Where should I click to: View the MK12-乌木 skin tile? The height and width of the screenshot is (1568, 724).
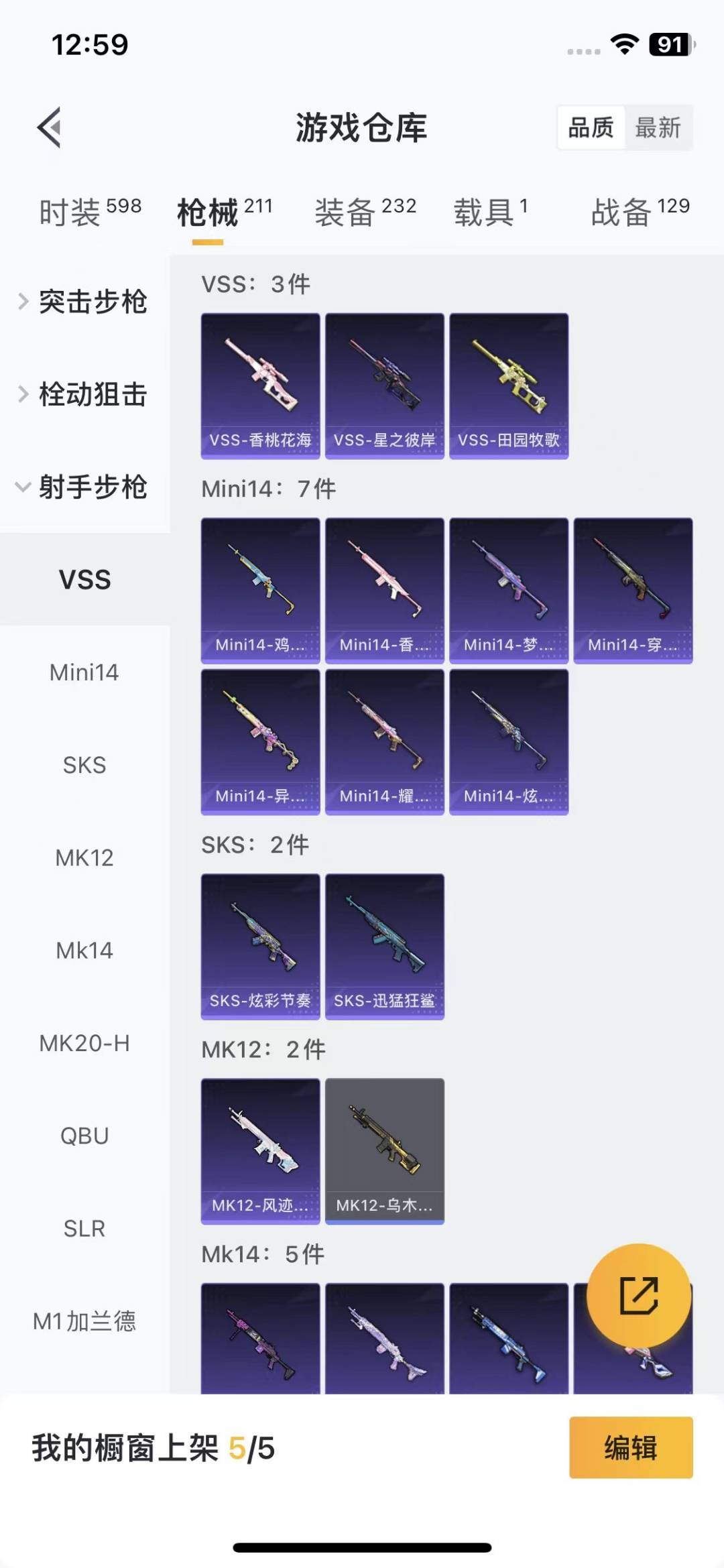pyautogui.click(x=385, y=1150)
